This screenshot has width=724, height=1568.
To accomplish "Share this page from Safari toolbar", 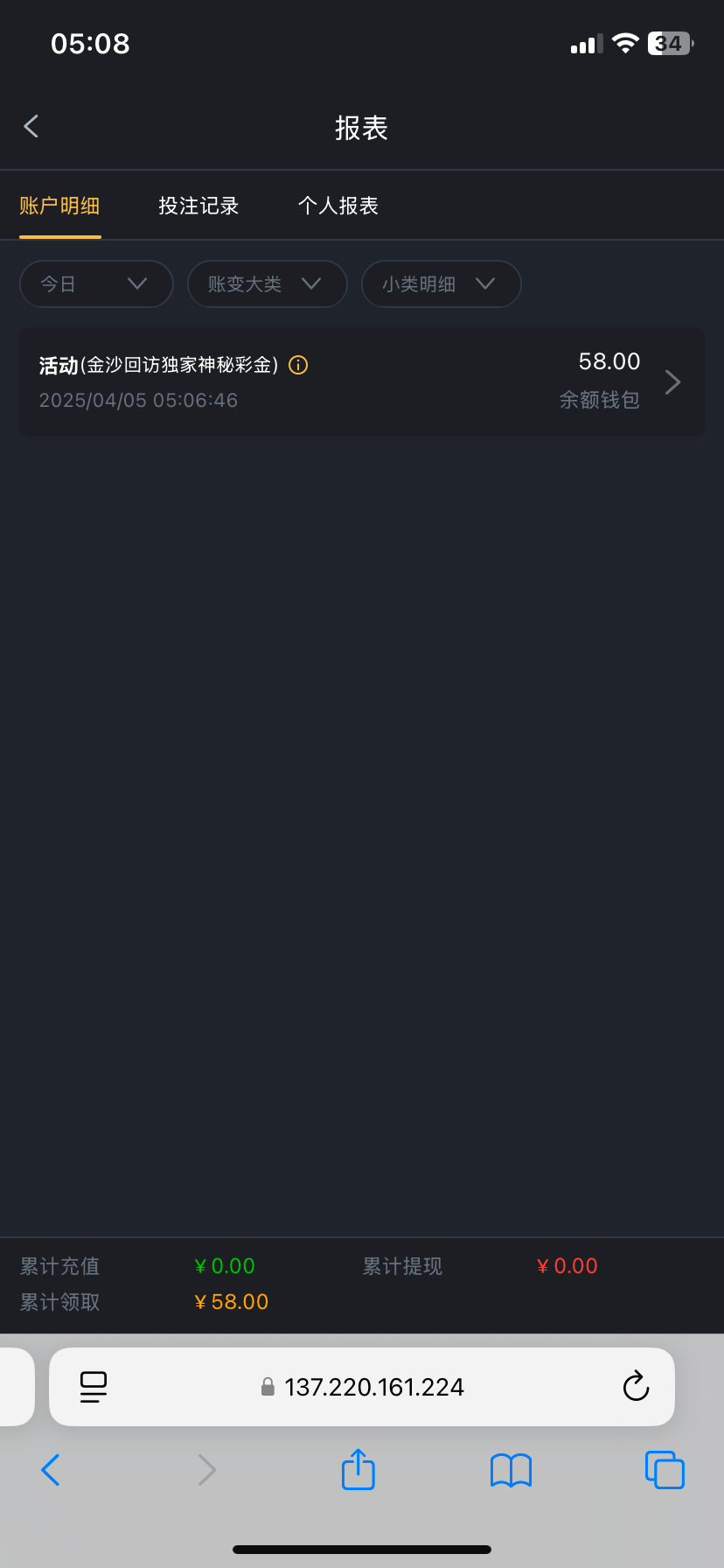I will [359, 1470].
